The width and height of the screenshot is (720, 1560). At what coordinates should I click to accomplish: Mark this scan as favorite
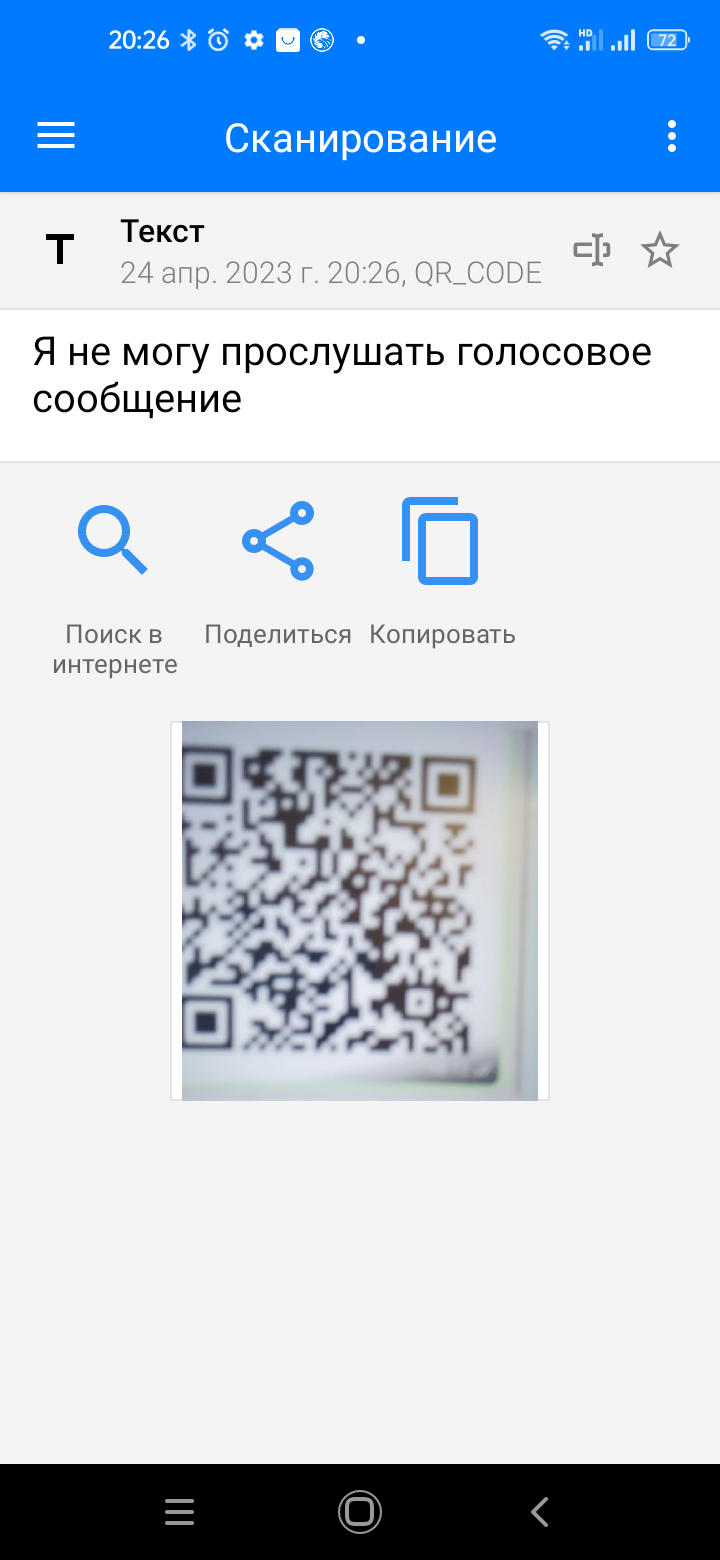(x=659, y=250)
